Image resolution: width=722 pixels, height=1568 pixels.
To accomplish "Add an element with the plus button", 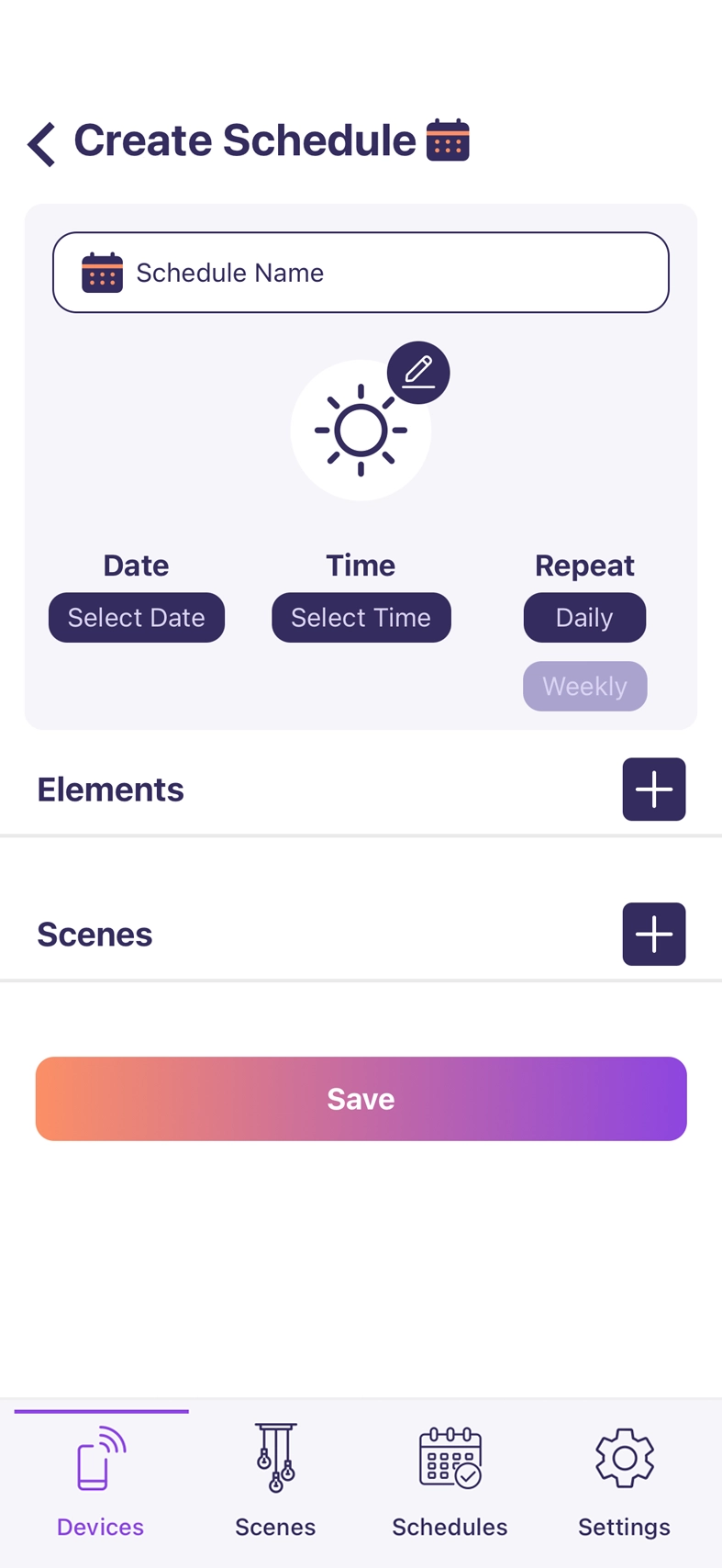I will tap(653, 790).
